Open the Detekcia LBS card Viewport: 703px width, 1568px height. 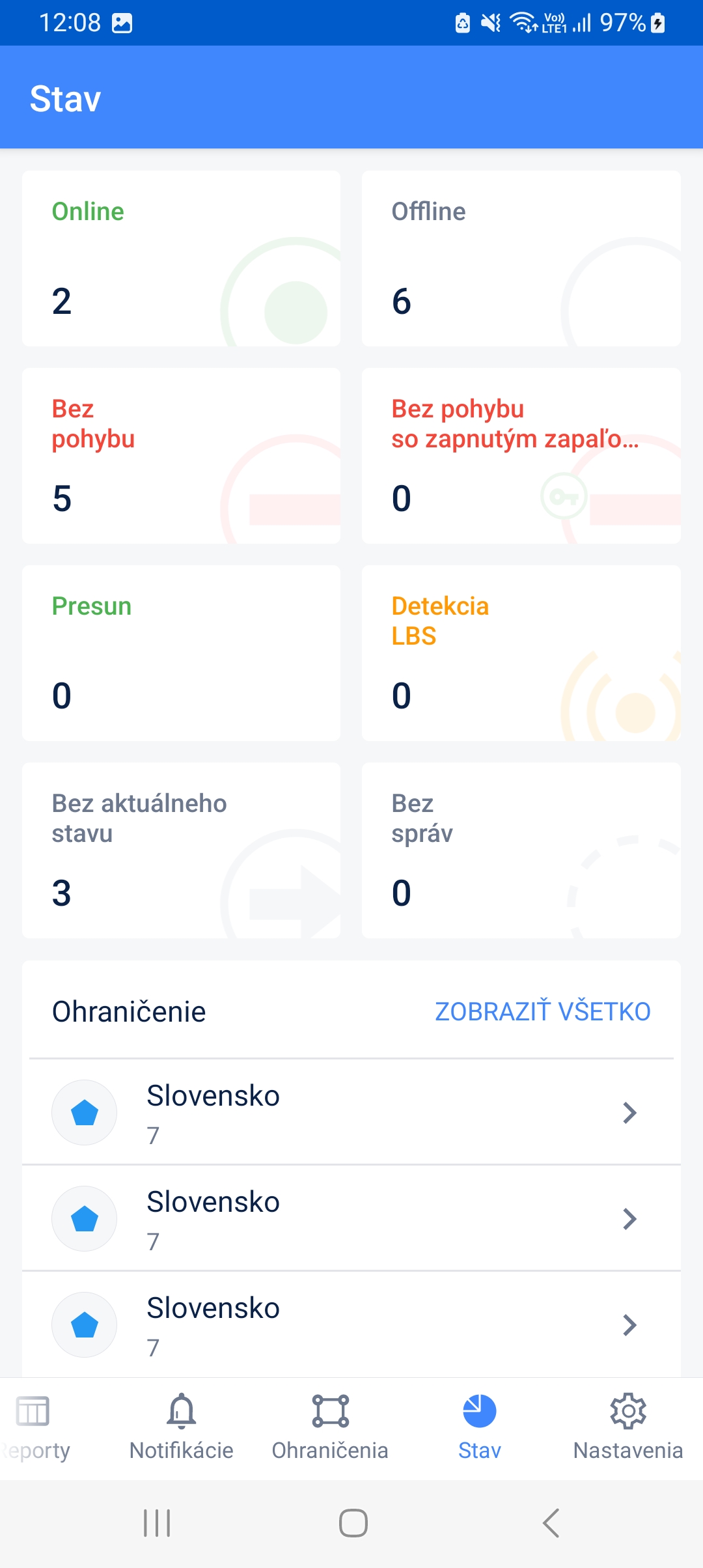click(521, 653)
